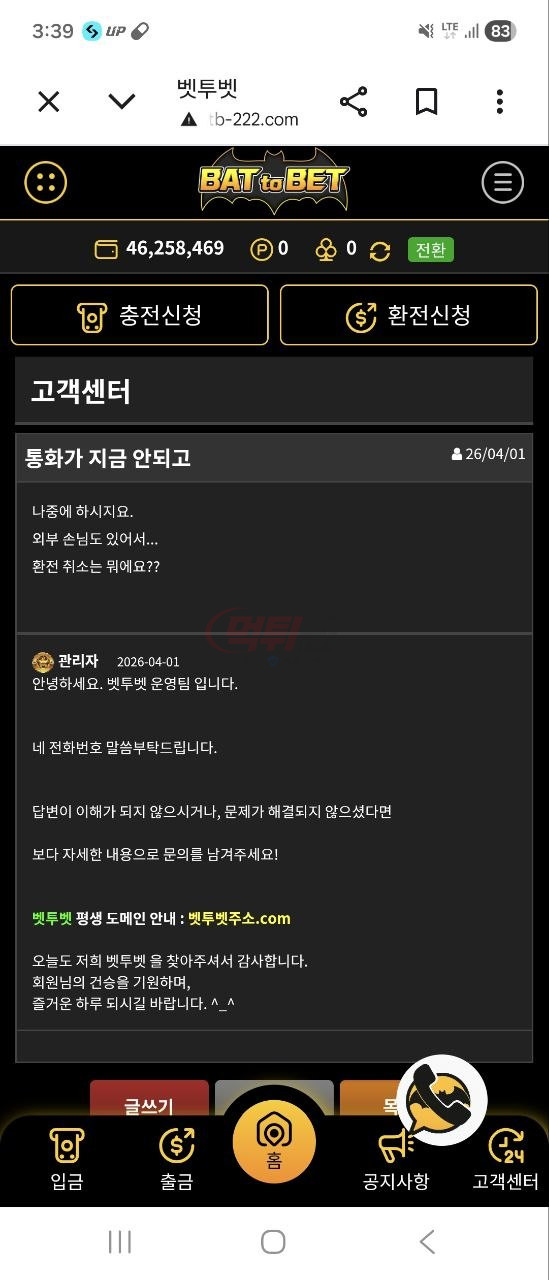Open the four-dot grid menu
Screen dimensions: 549x1280
tap(45, 183)
